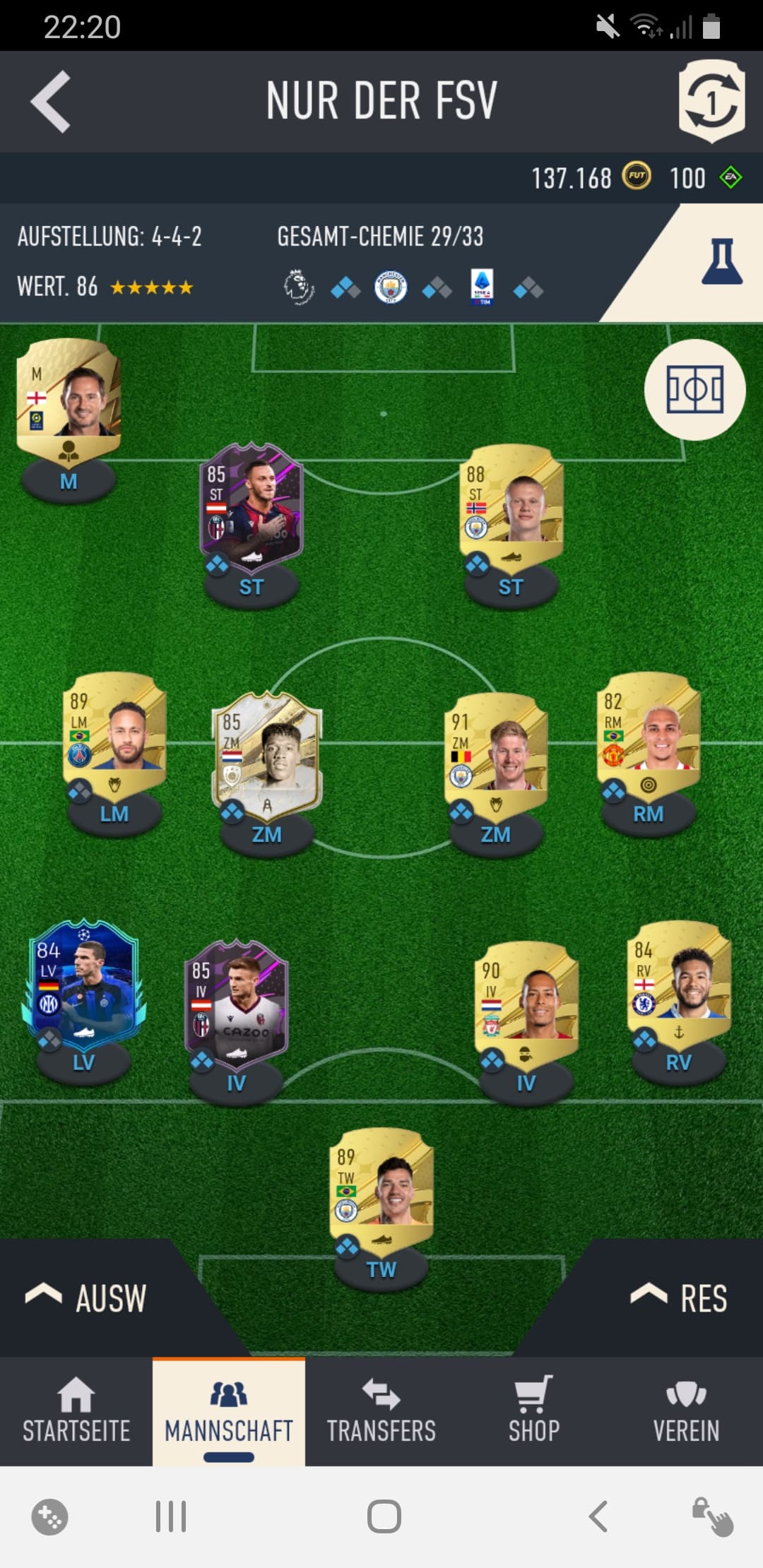Select the 89 LM player card
The height and width of the screenshot is (1568, 763).
coord(114,733)
